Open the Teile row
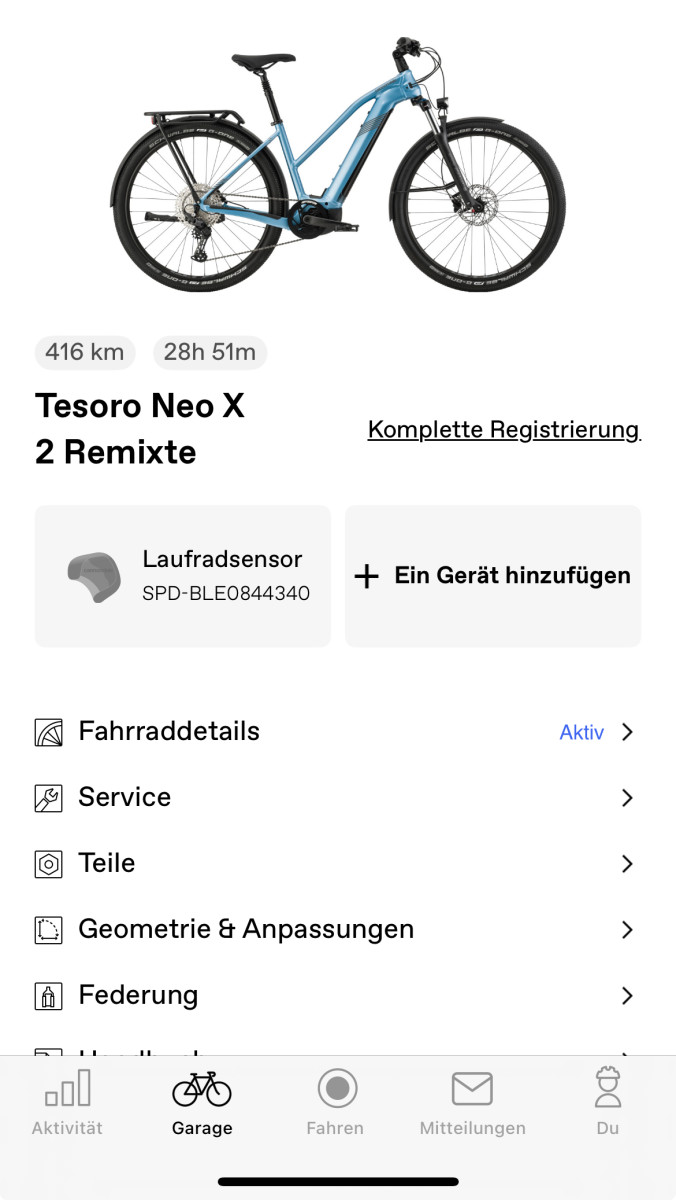 pyautogui.click(x=338, y=864)
